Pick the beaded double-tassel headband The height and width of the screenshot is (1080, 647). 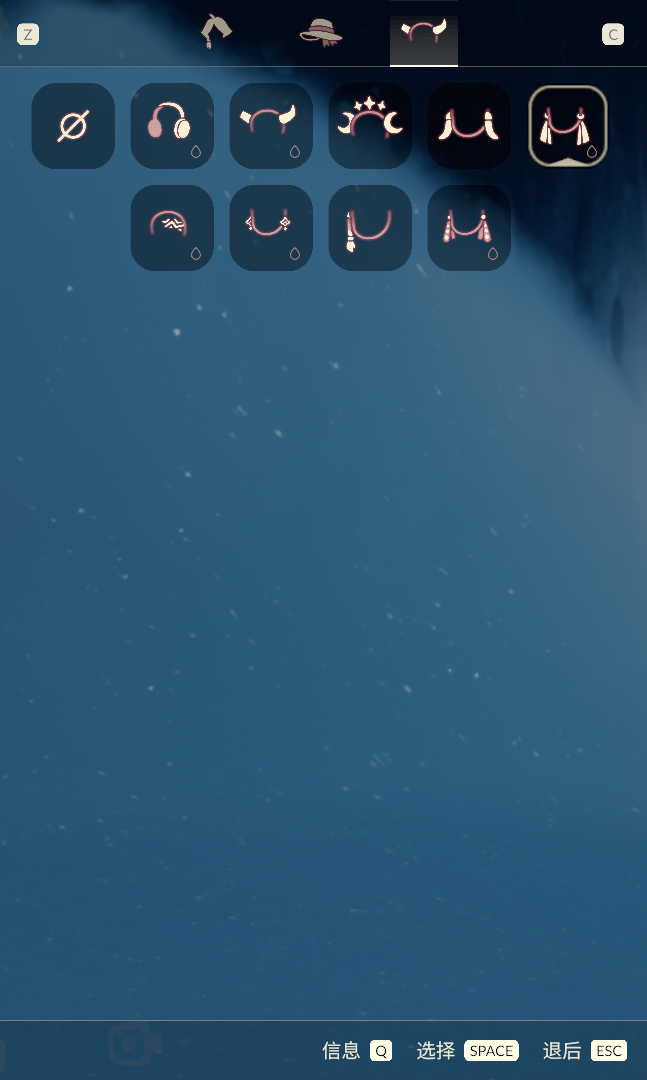point(469,228)
